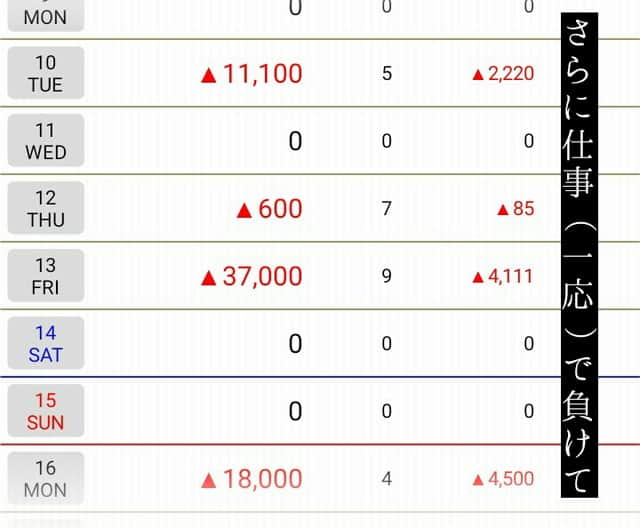Open the 13 FRI day entry
This screenshot has width=640, height=528.
click(x=45, y=276)
